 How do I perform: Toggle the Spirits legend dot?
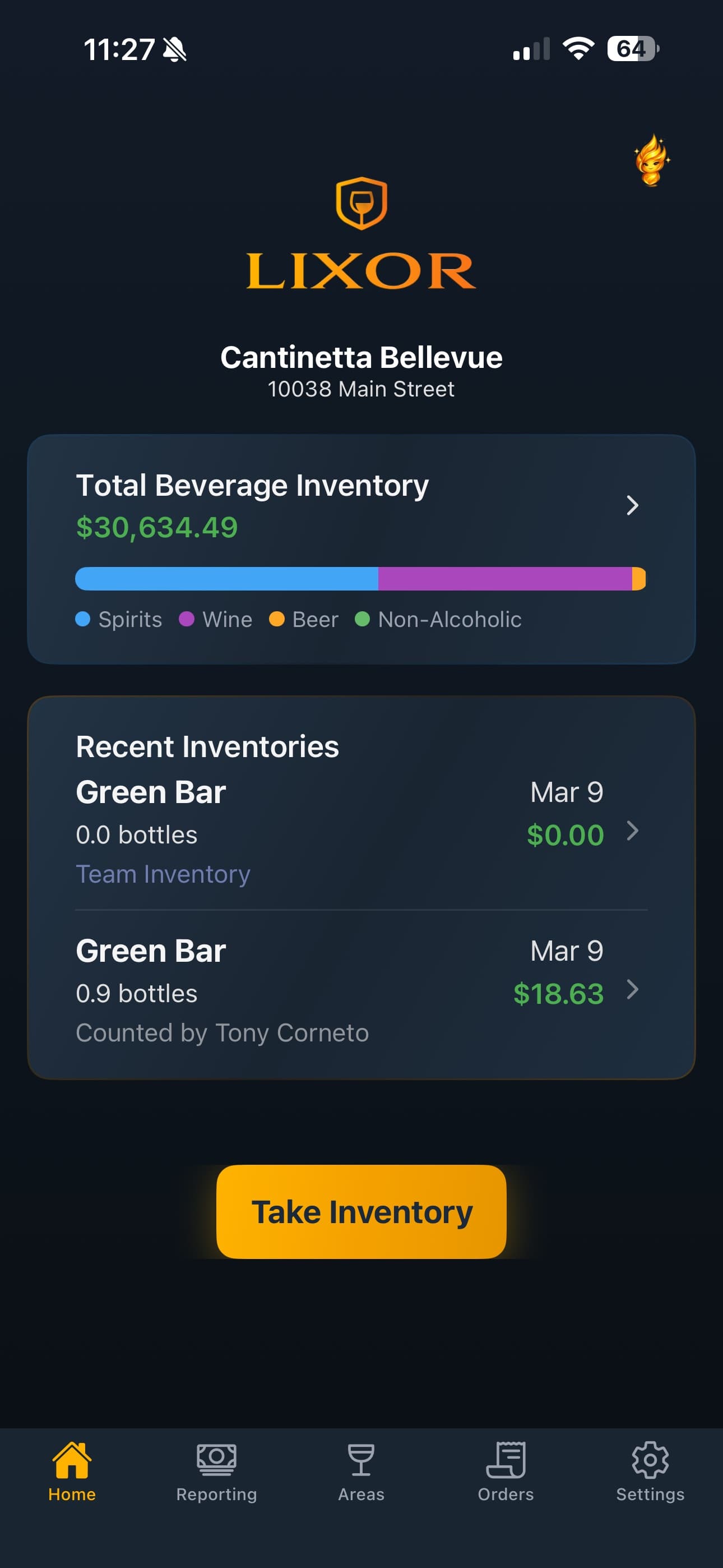click(84, 619)
